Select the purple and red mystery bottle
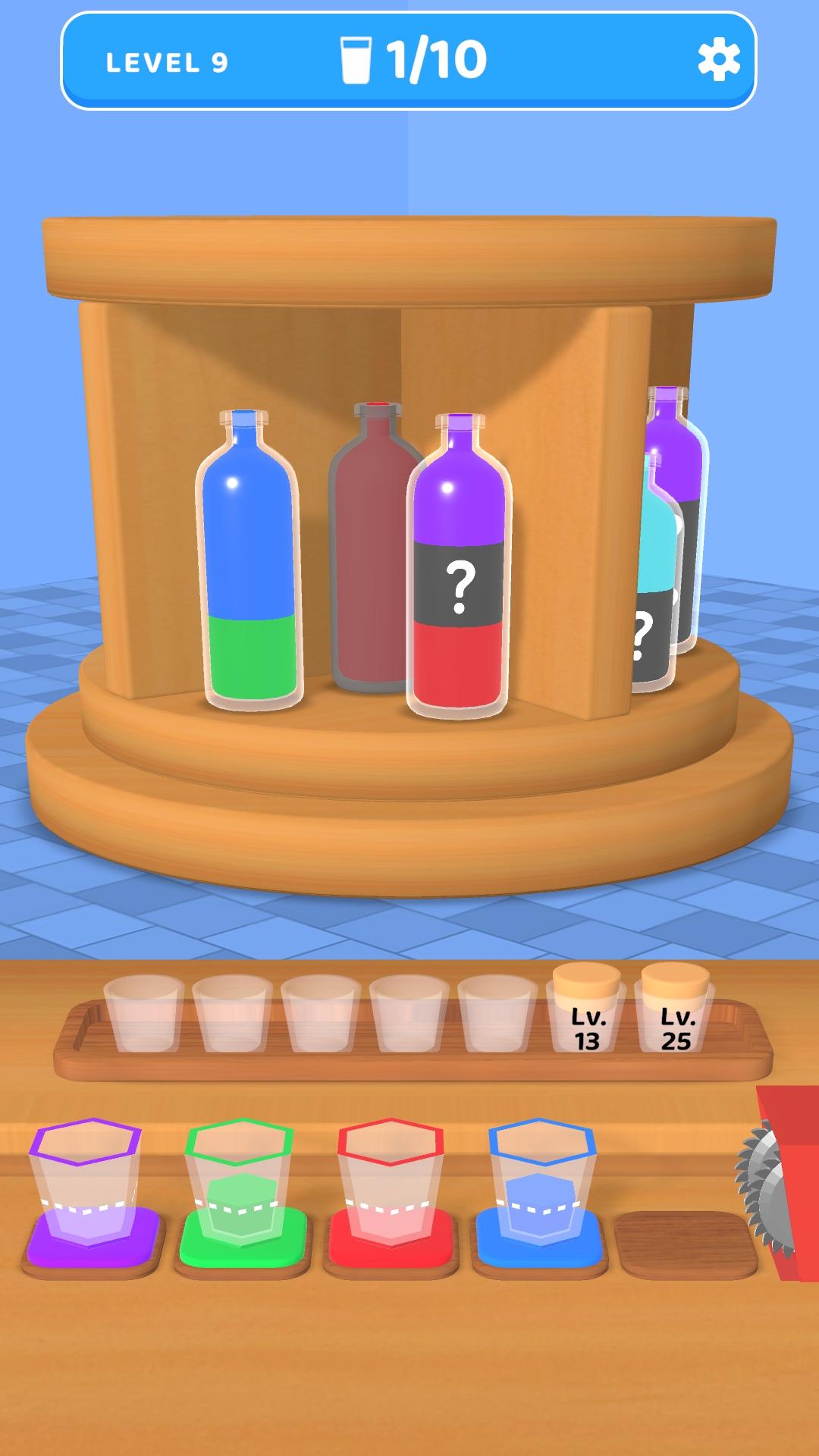Screen dimensions: 819x1456 coord(458,569)
